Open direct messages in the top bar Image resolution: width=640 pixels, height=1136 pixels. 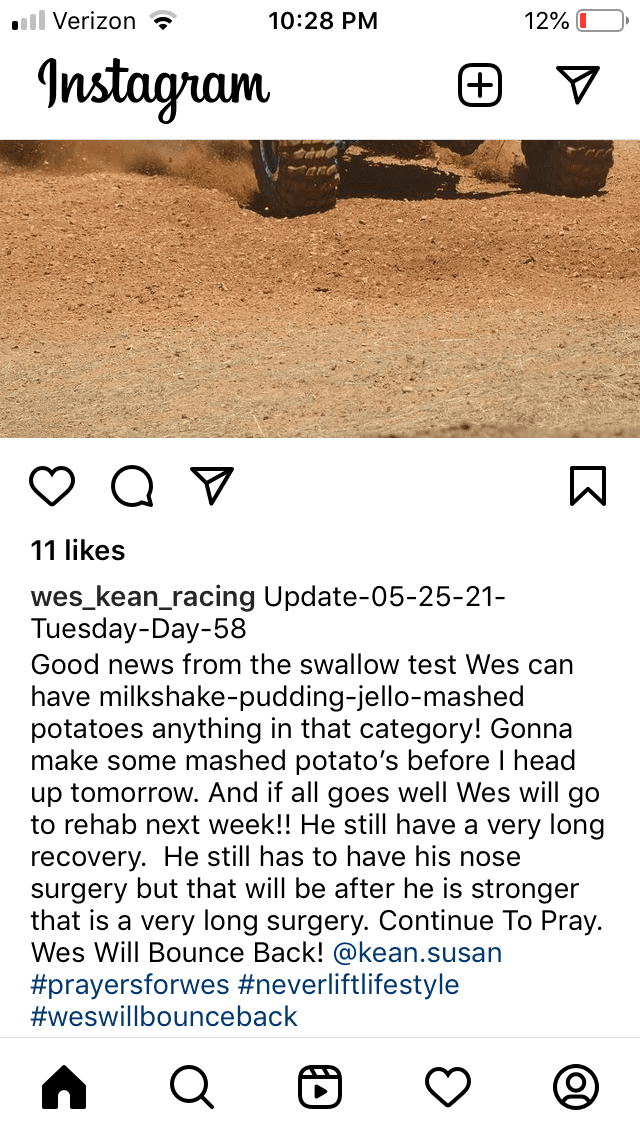(577, 86)
